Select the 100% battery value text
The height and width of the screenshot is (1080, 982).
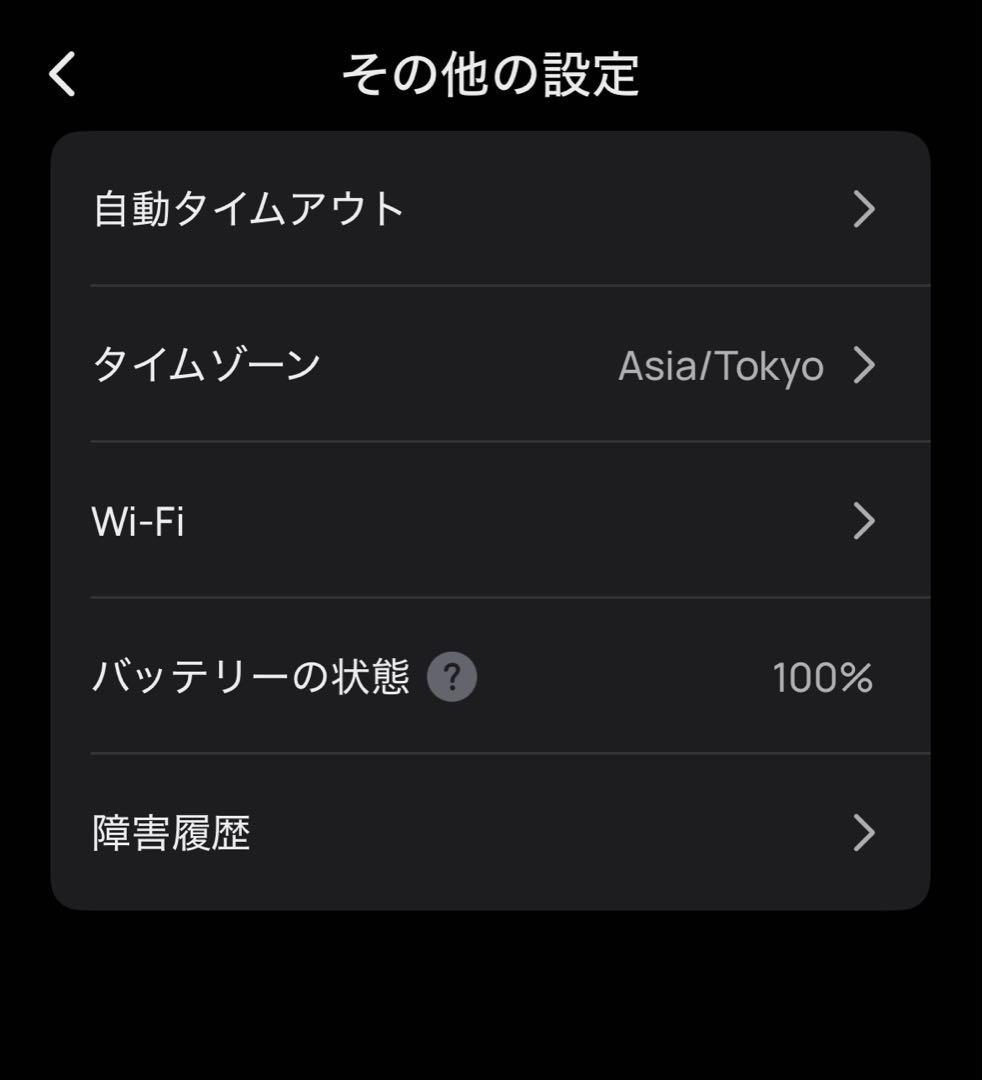[x=822, y=678]
